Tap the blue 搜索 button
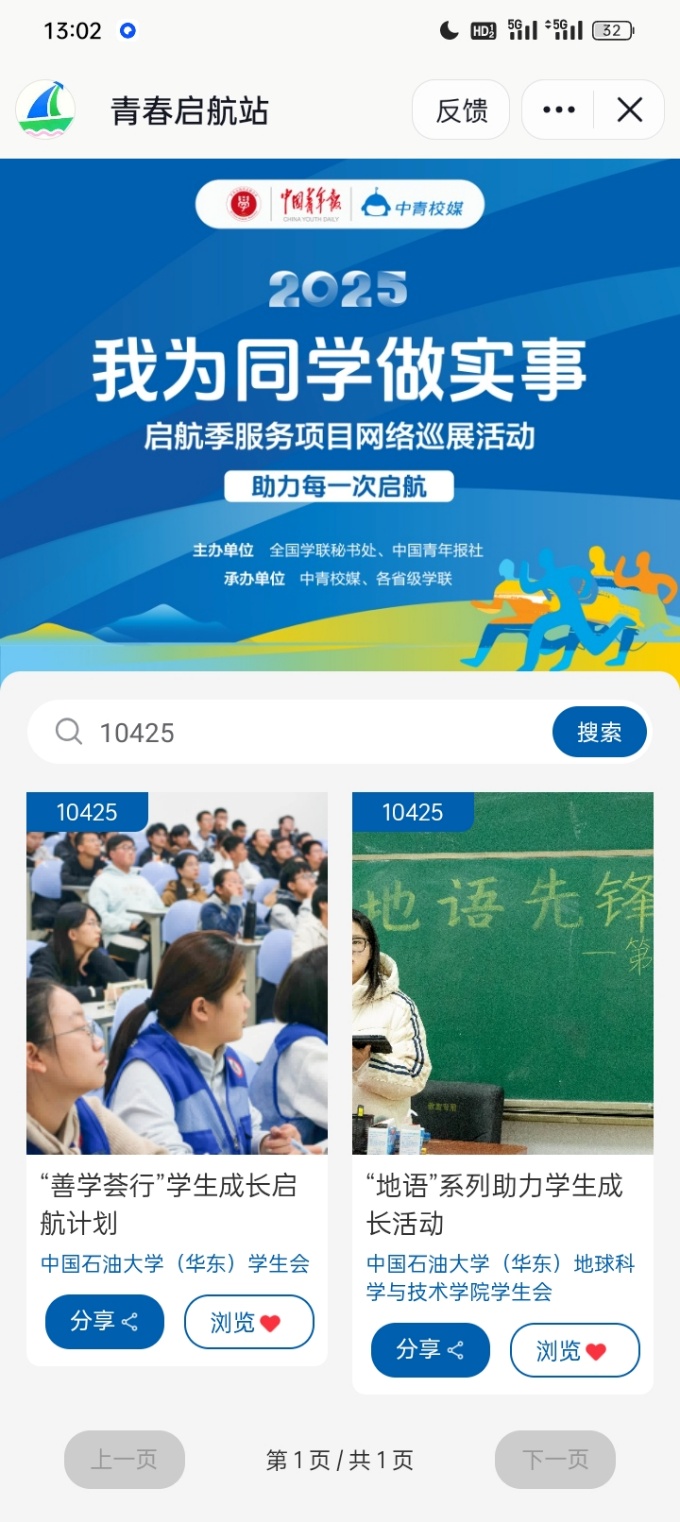This screenshot has height=1522, width=680. click(x=599, y=733)
